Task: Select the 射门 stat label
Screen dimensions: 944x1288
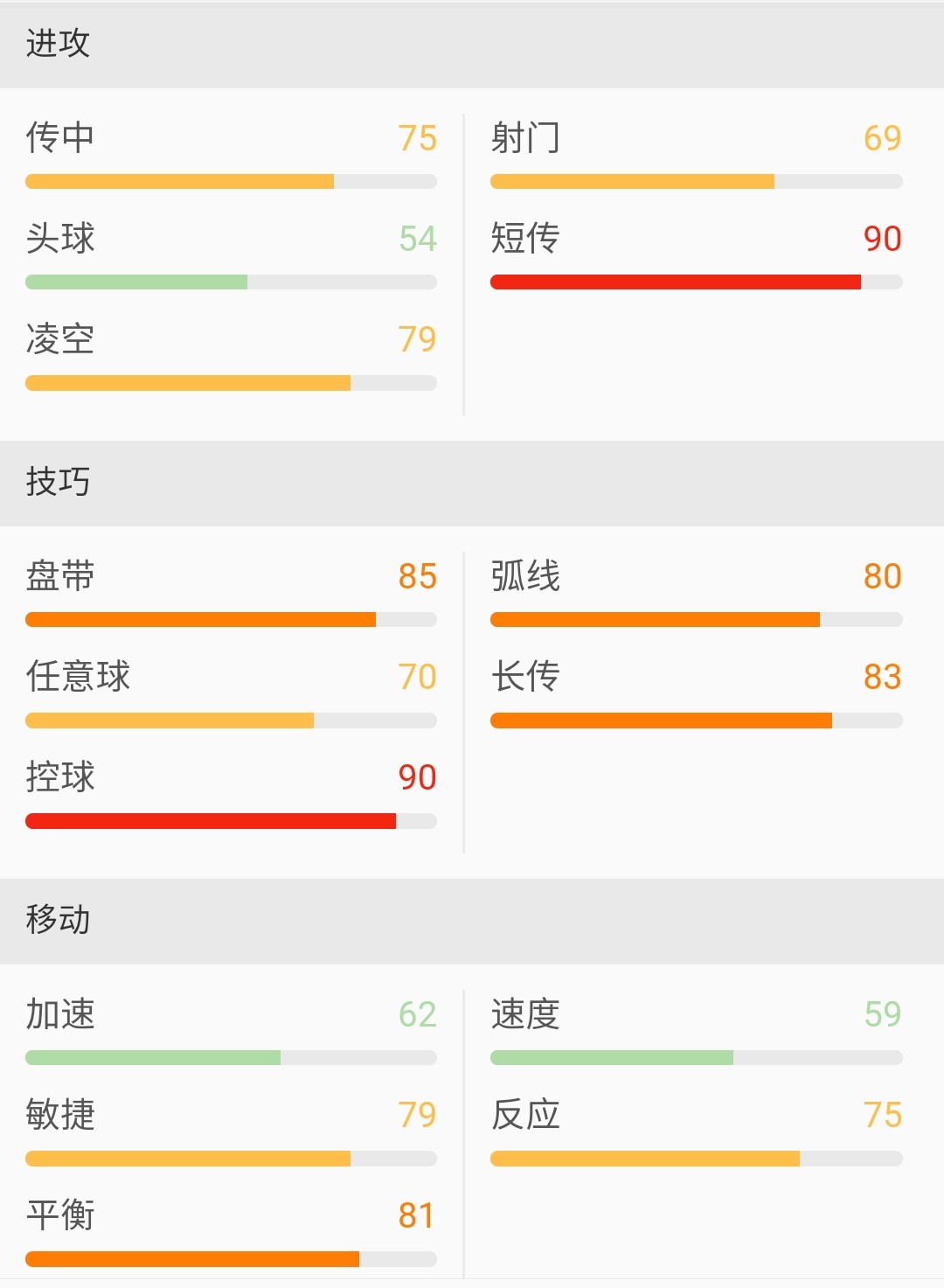Action: coord(523,138)
